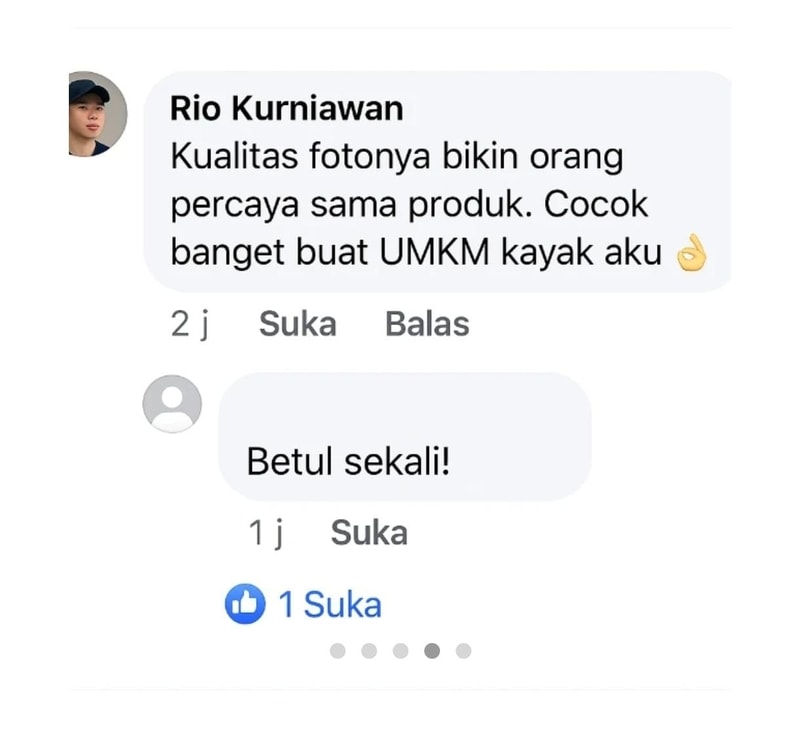The width and height of the screenshot is (800, 742).
Task: Select the last carousel page dot
Action: coord(463,651)
